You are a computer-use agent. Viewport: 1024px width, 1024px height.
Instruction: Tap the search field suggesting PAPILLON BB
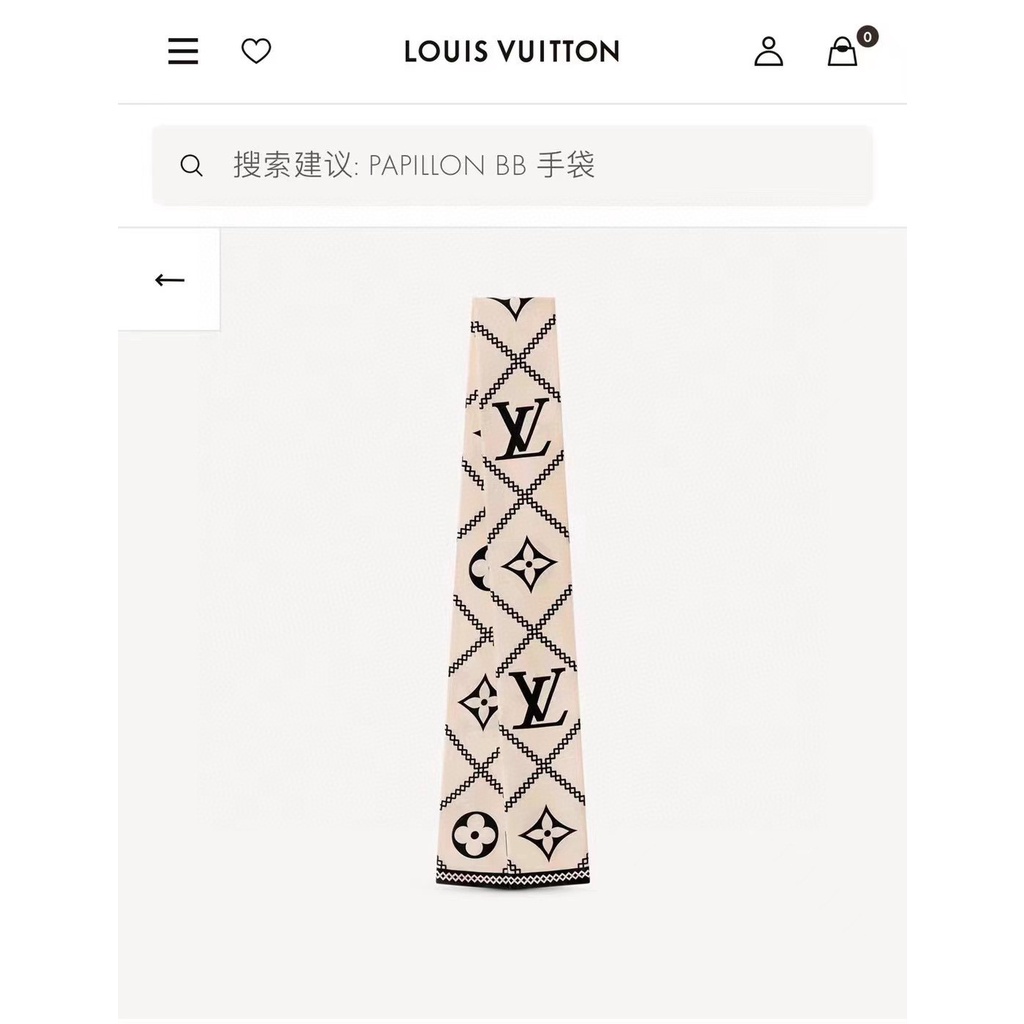(x=512, y=165)
